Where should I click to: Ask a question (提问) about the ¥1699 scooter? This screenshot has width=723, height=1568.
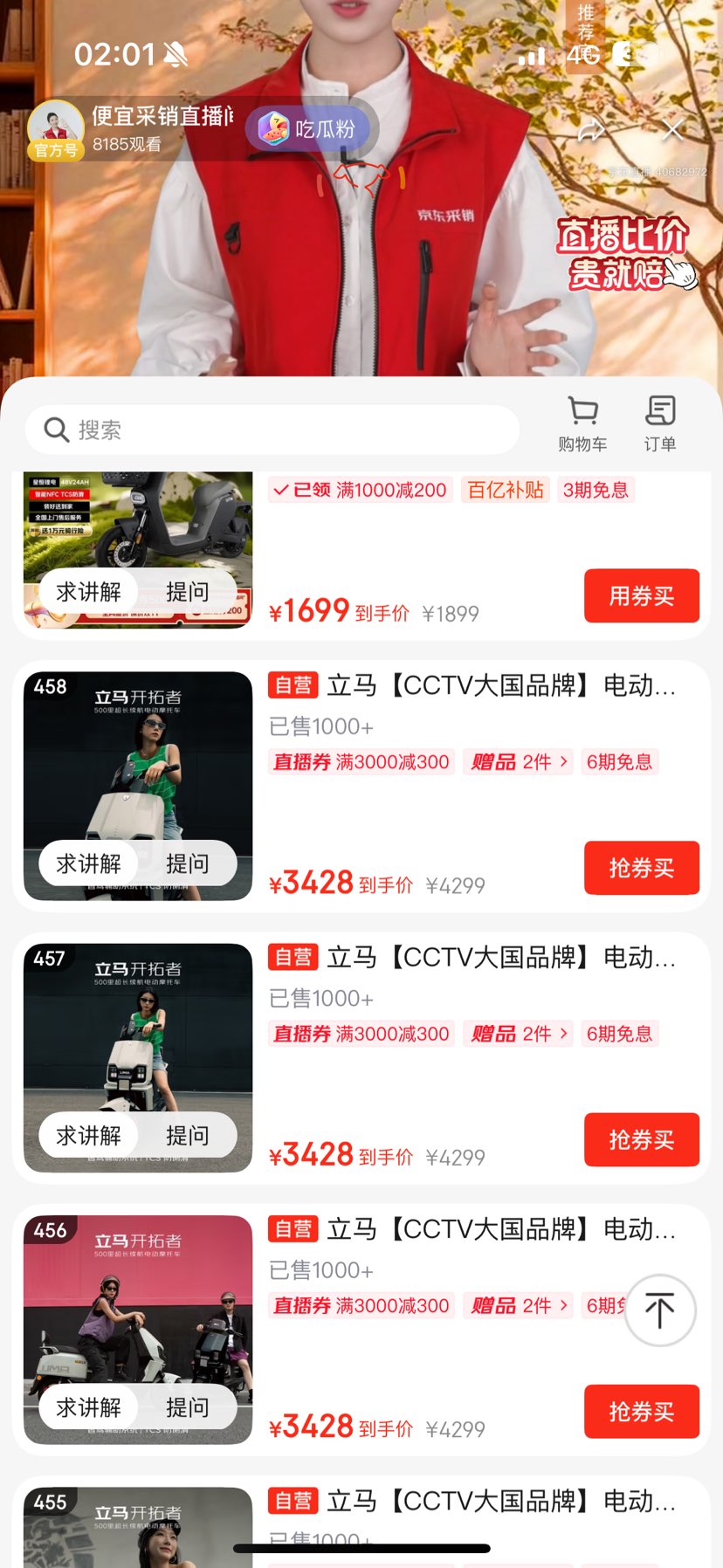point(188,592)
